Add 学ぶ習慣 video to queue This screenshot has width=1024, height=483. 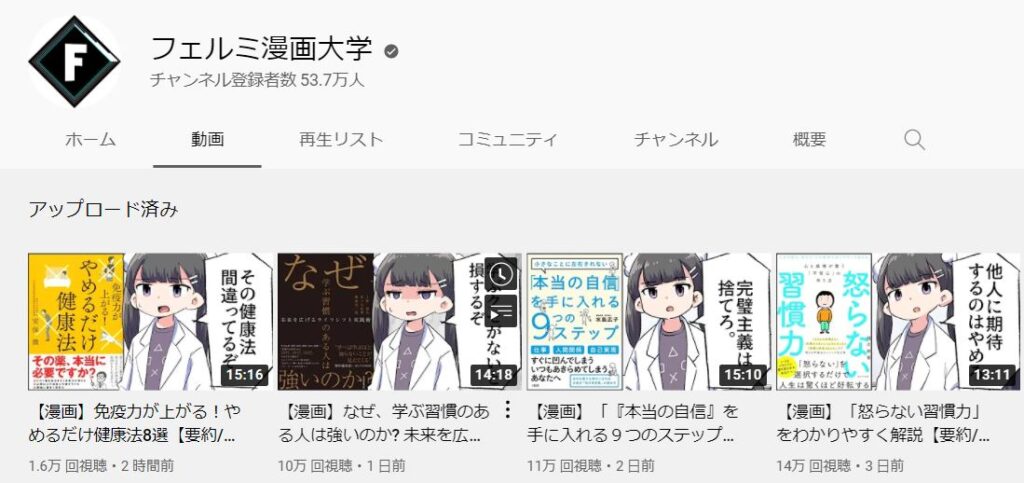click(x=501, y=311)
